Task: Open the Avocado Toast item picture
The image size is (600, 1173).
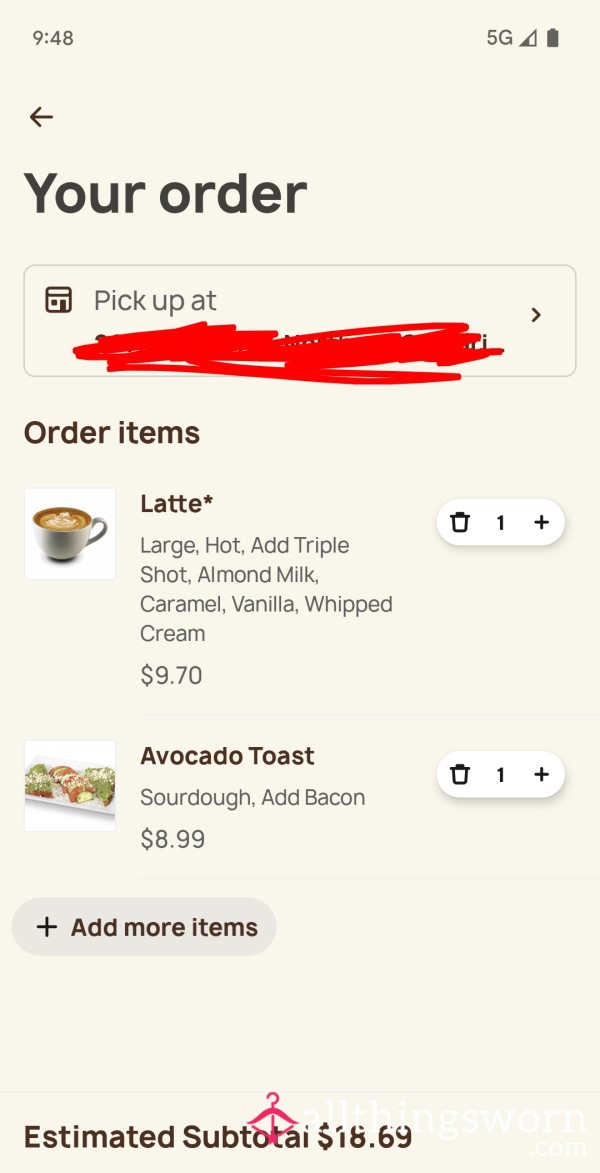Action: [70, 785]
